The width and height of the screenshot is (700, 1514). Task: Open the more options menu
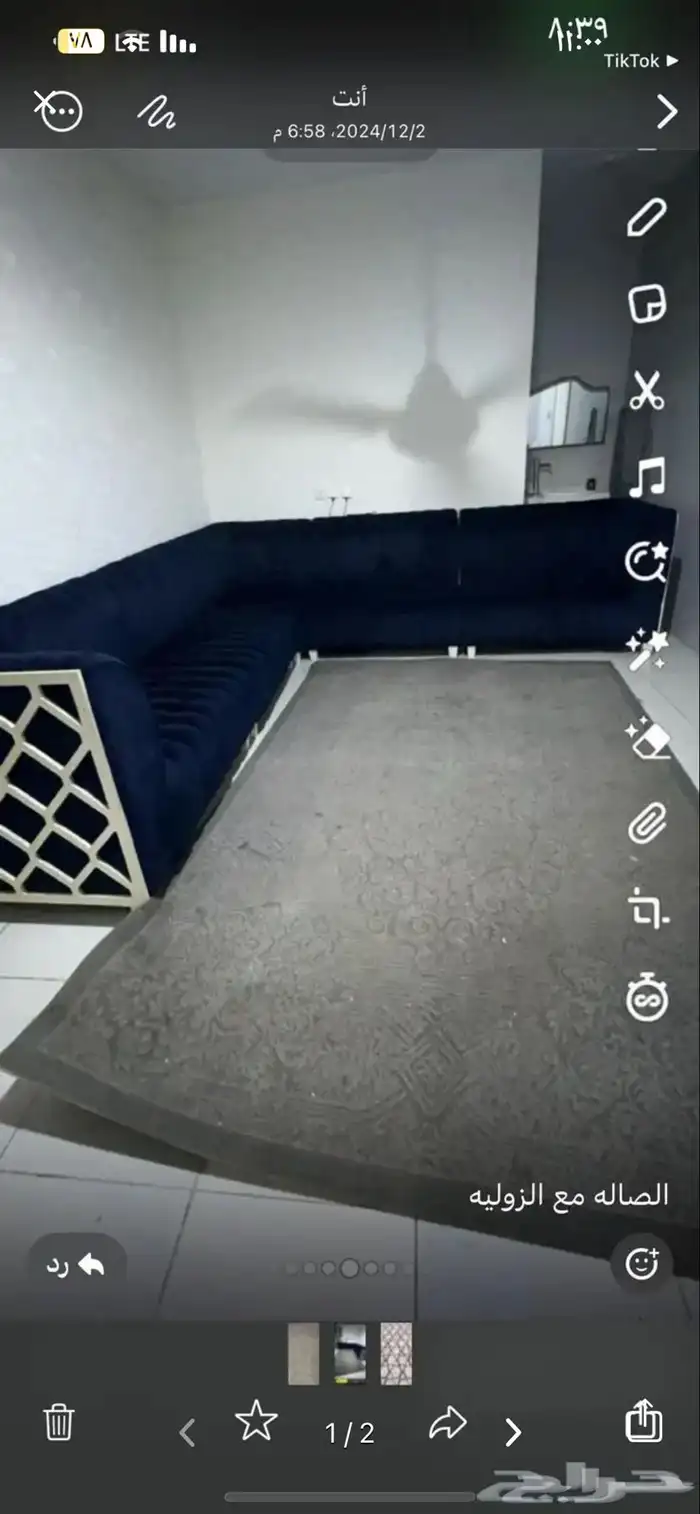[59, 110]
